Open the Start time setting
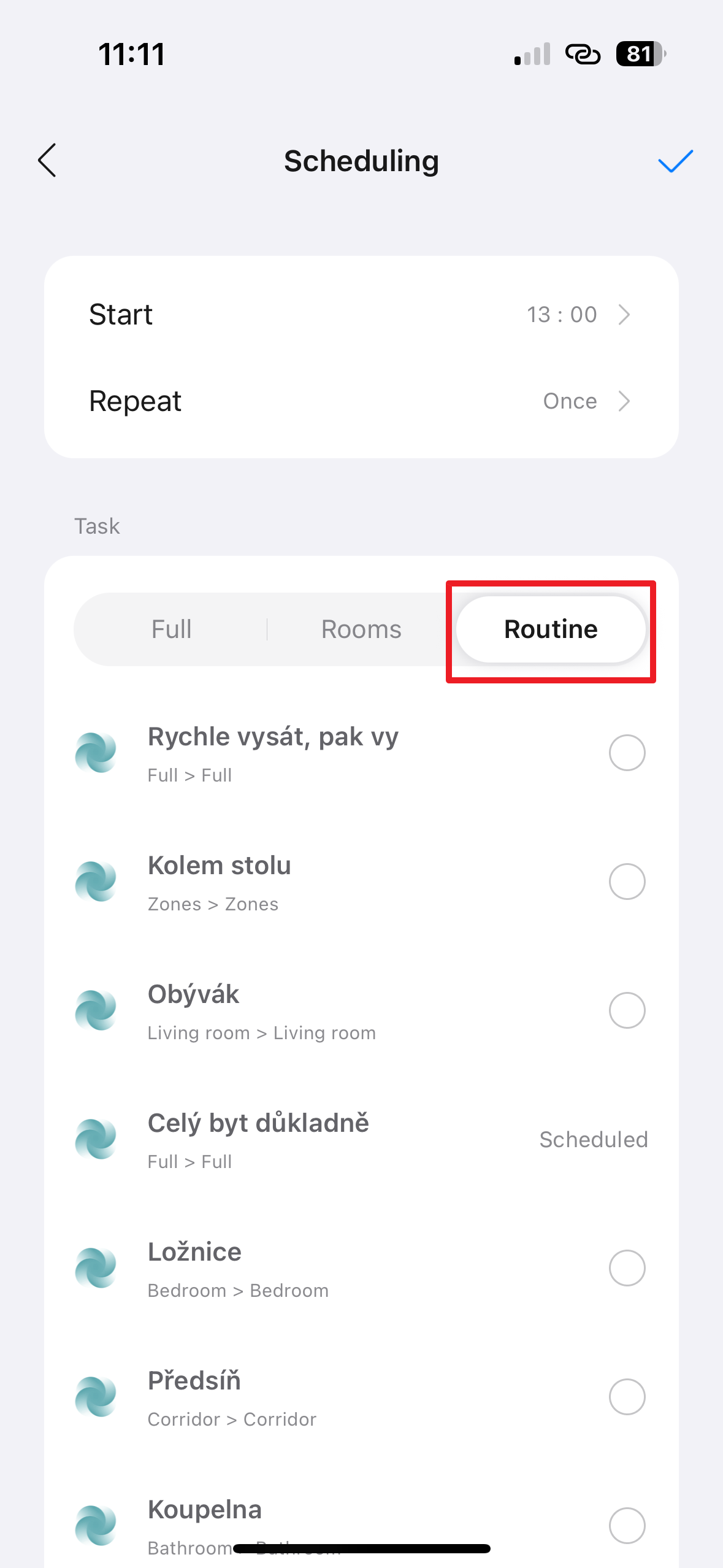This screenshot has height=1568, width=723. click(361, 315)
